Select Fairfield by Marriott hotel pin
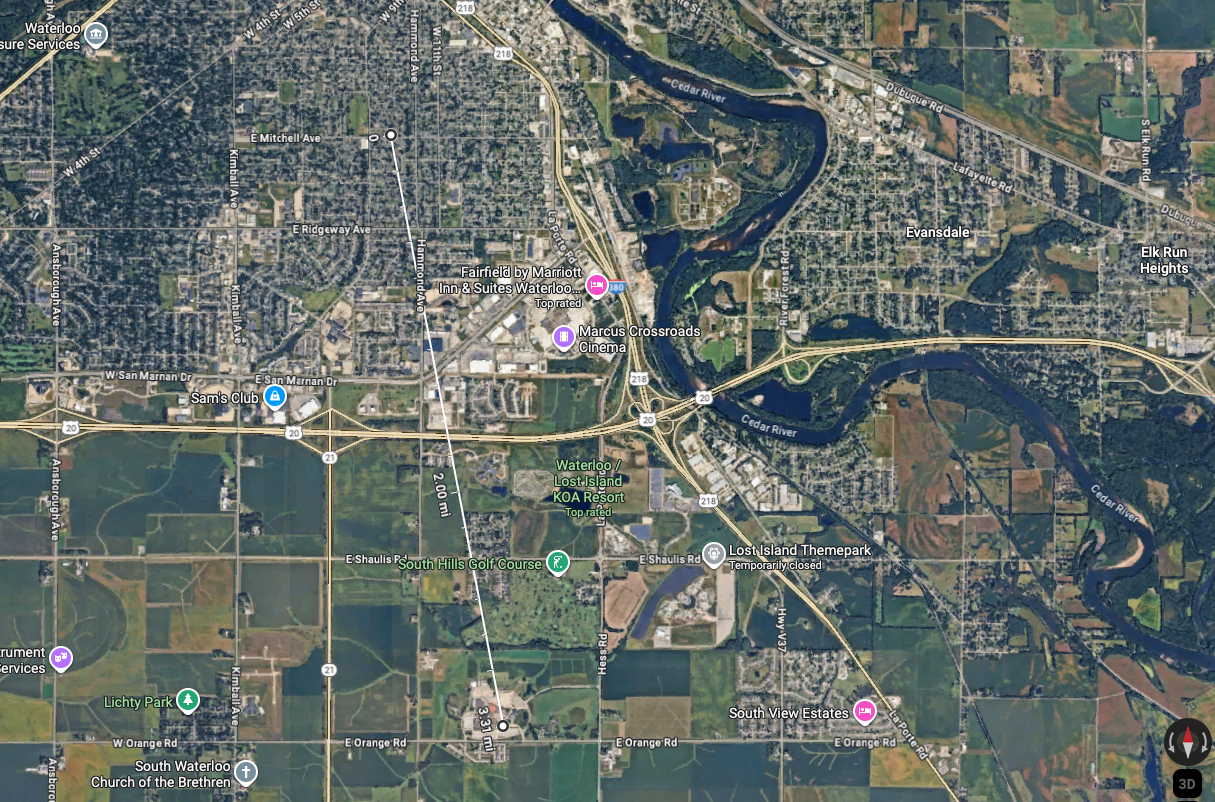The image size is (1215, 802). 597,286
